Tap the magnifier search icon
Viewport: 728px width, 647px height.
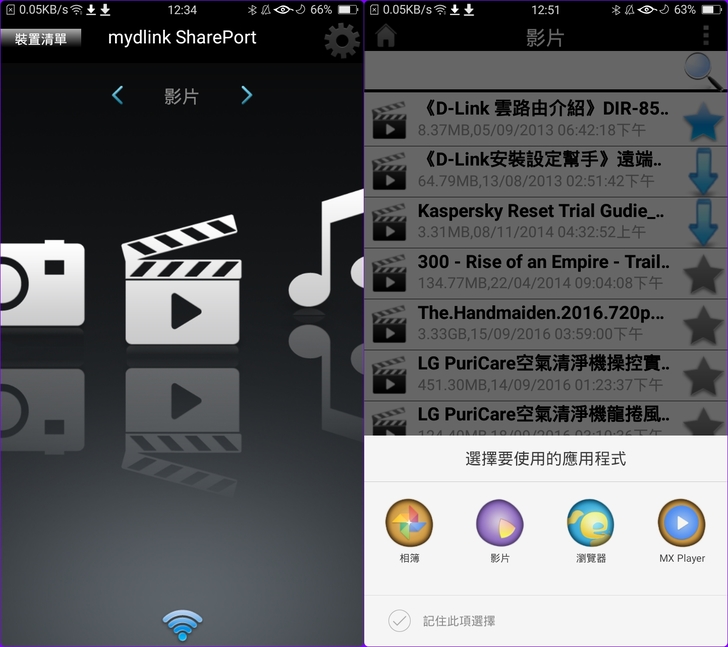[704, 69]
